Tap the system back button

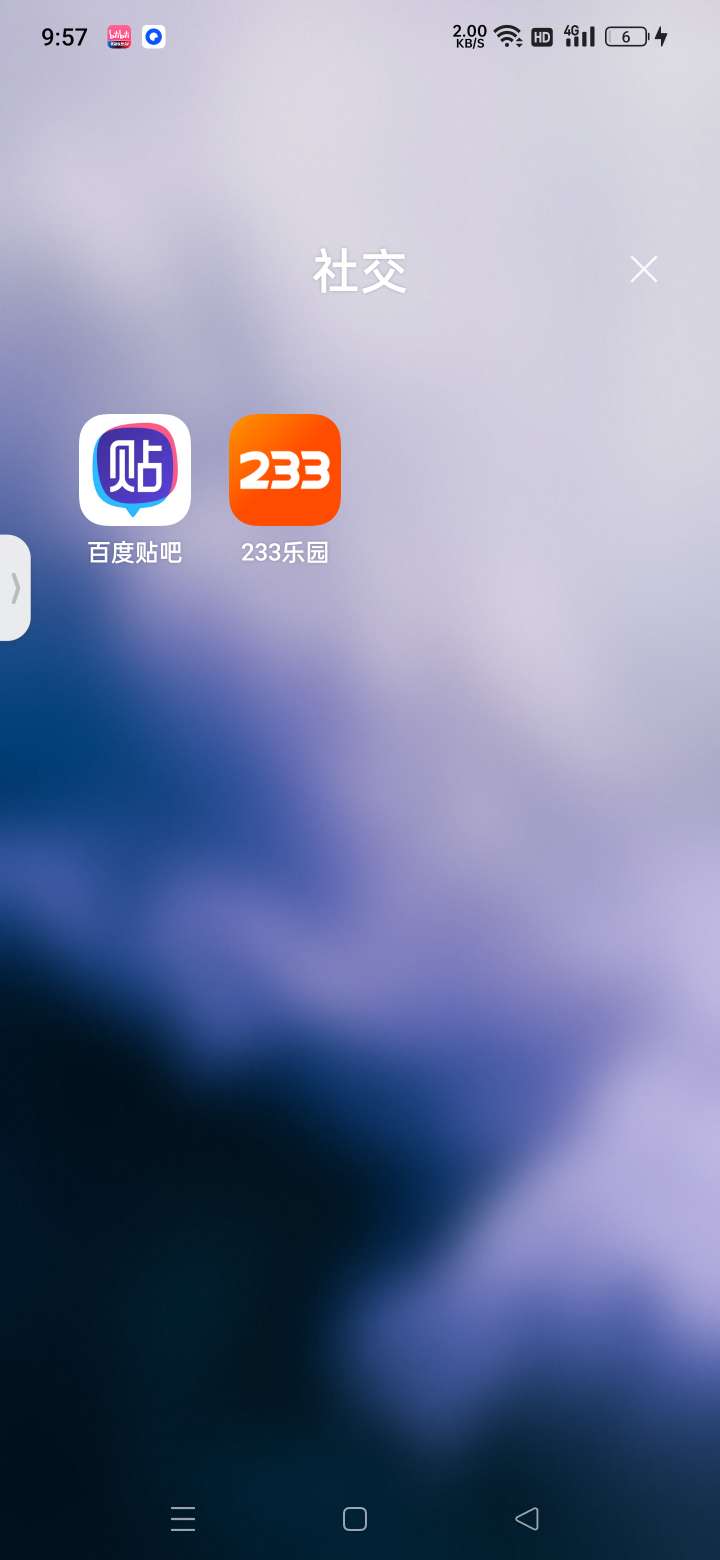click(x=527, y=1519)
